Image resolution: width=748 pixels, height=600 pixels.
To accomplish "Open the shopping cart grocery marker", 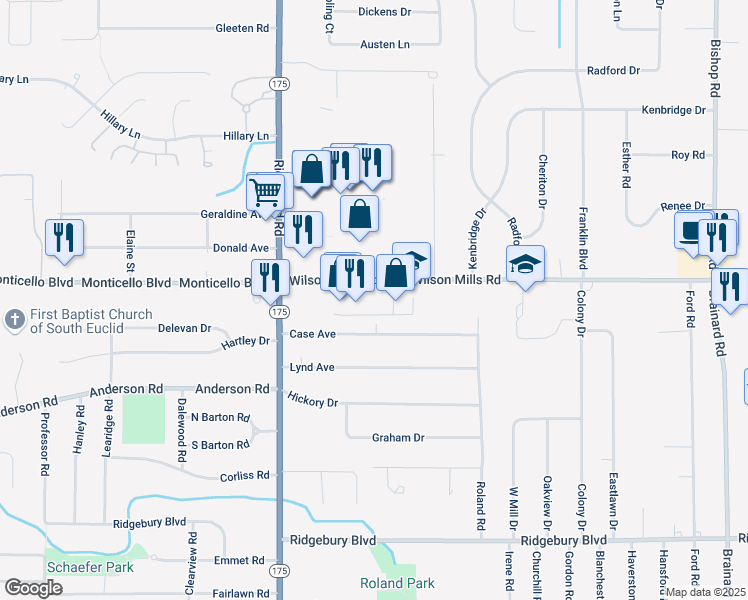I will coord(263,190).
